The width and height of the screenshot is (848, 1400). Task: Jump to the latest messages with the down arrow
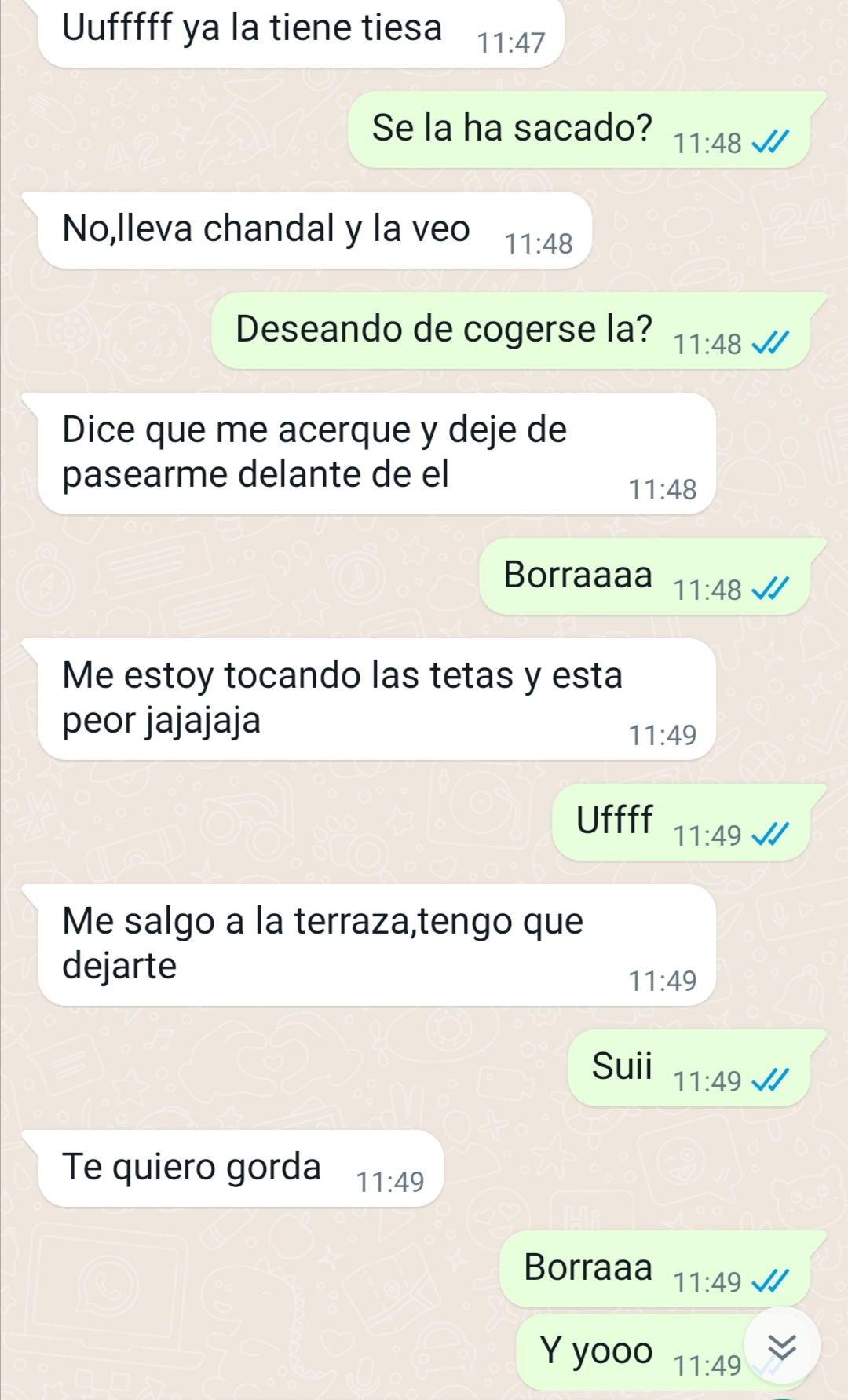pyautogui.click(x=781, y=1347)
